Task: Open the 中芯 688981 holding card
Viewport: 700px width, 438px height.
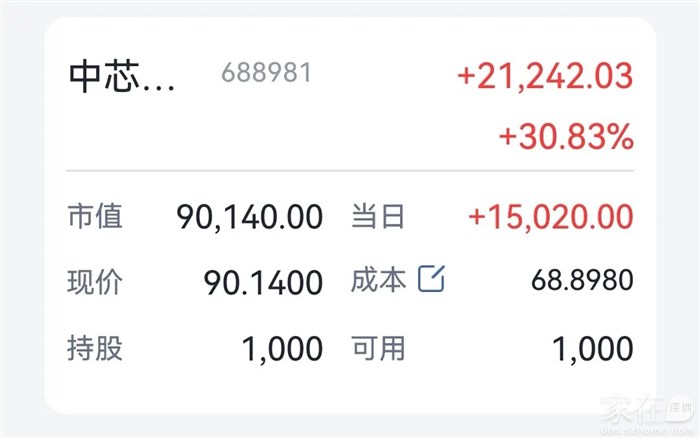Action: 190,79
